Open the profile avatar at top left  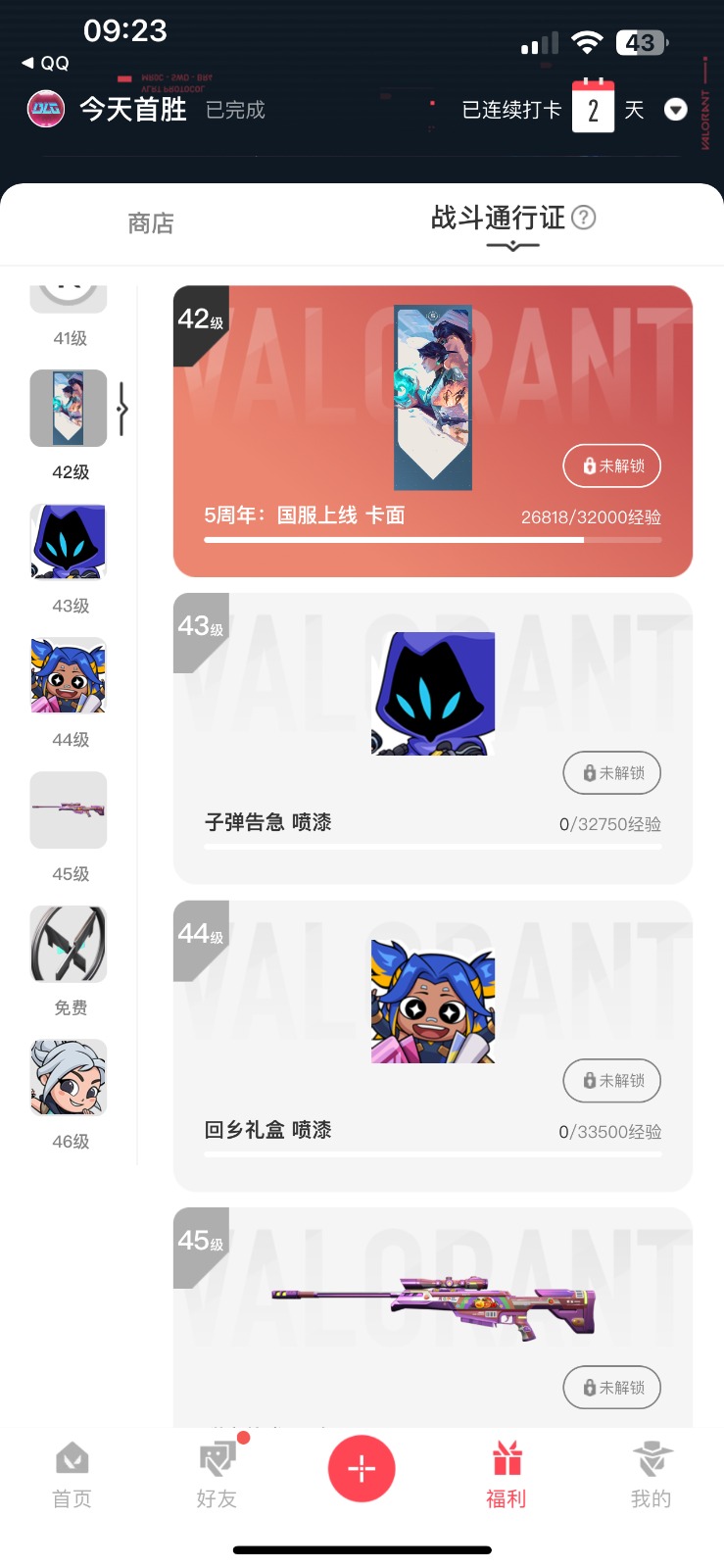(45, 109)
